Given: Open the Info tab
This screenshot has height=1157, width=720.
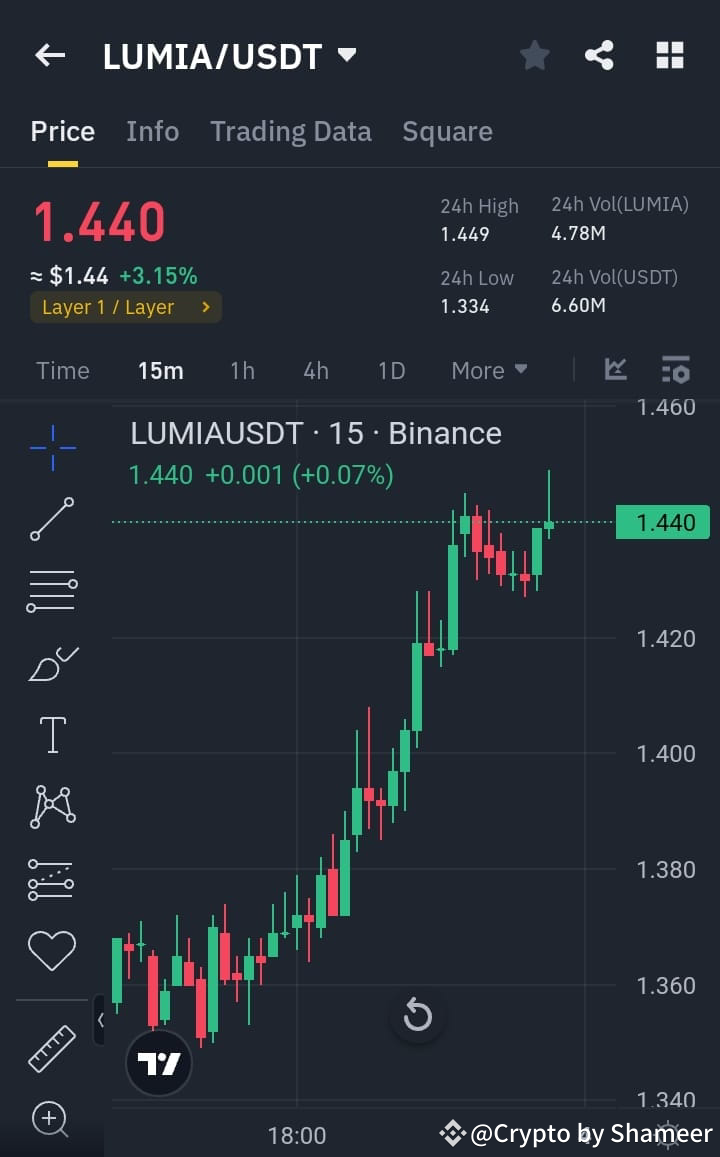Looking at the screenshot, I should click(152, 131).
